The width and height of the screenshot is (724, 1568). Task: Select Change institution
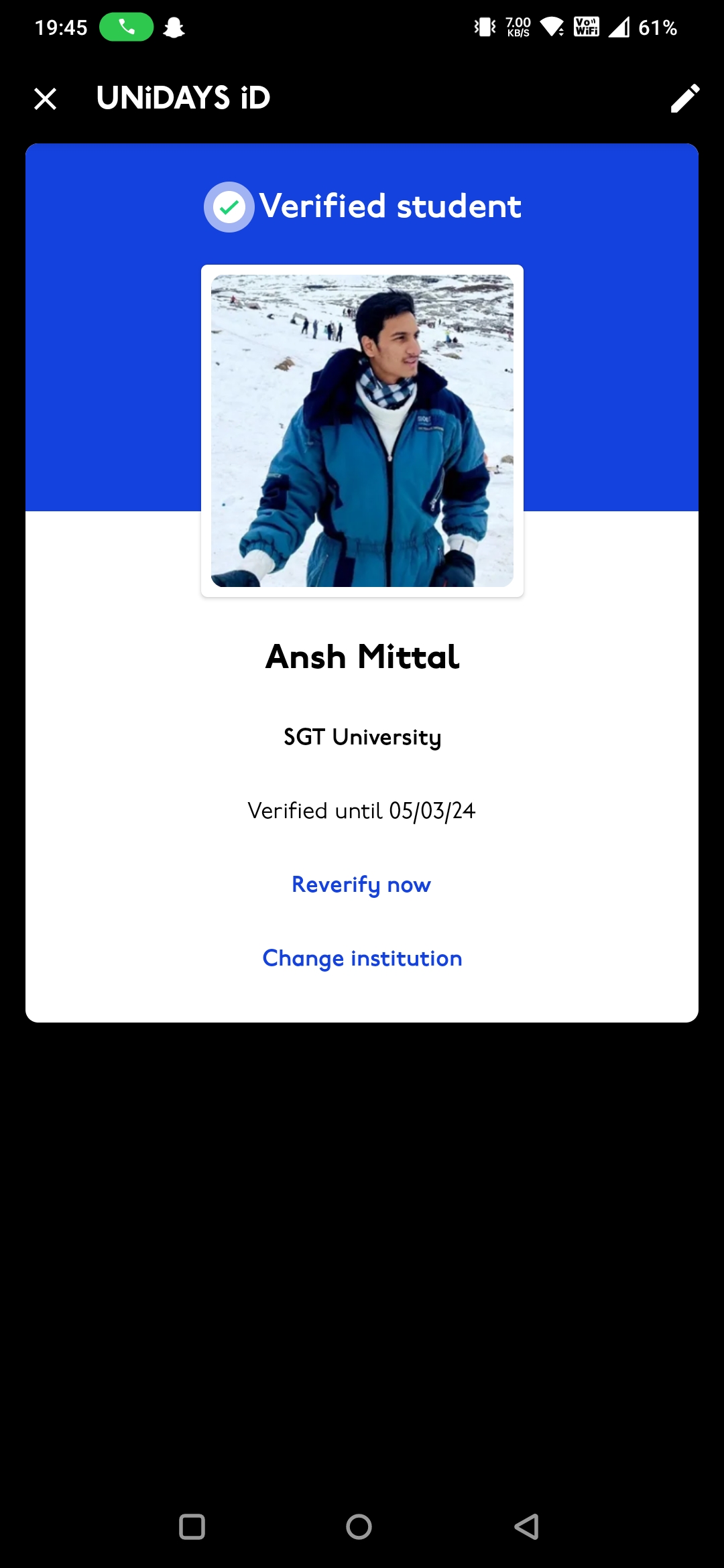tap(362, 958)
